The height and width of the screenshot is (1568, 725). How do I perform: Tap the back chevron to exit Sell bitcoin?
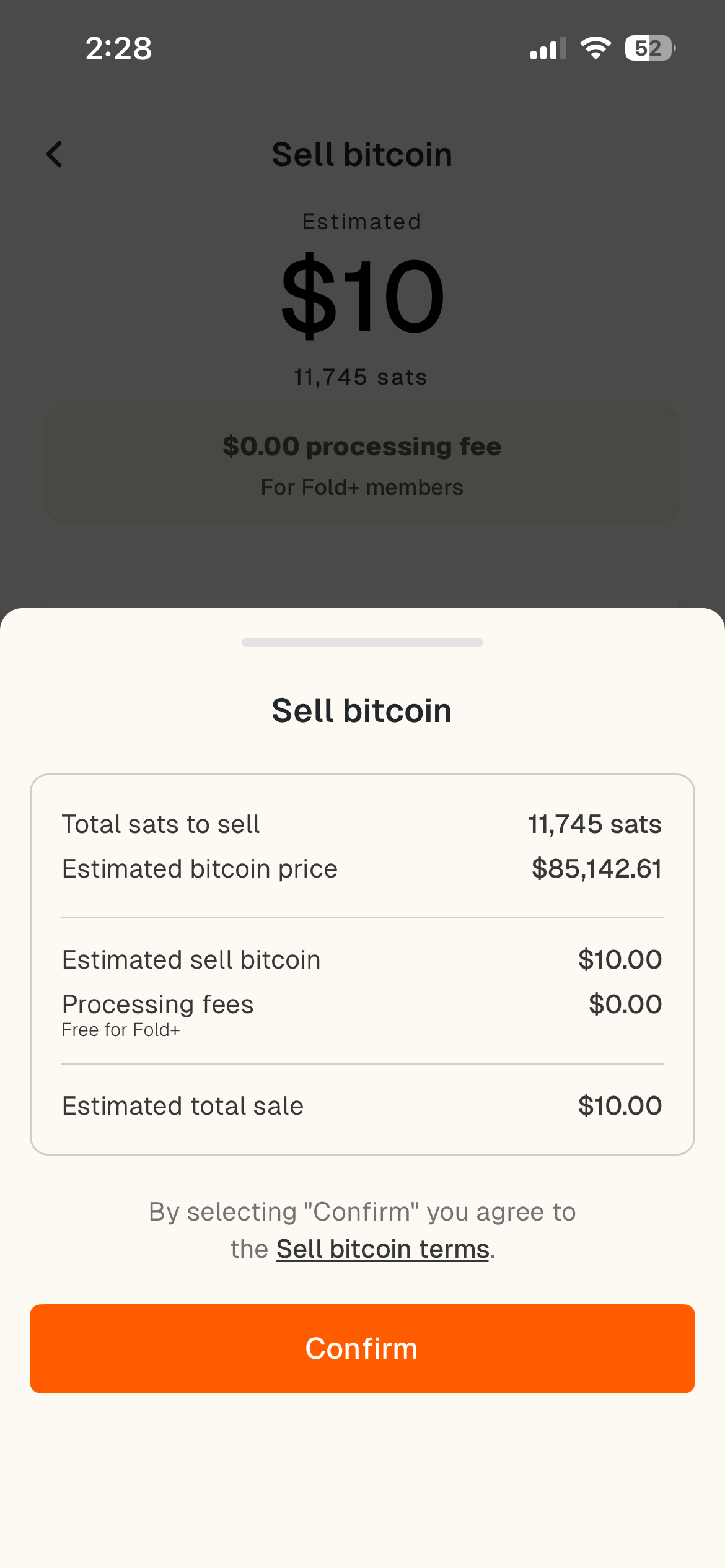[x=55, y=154]
